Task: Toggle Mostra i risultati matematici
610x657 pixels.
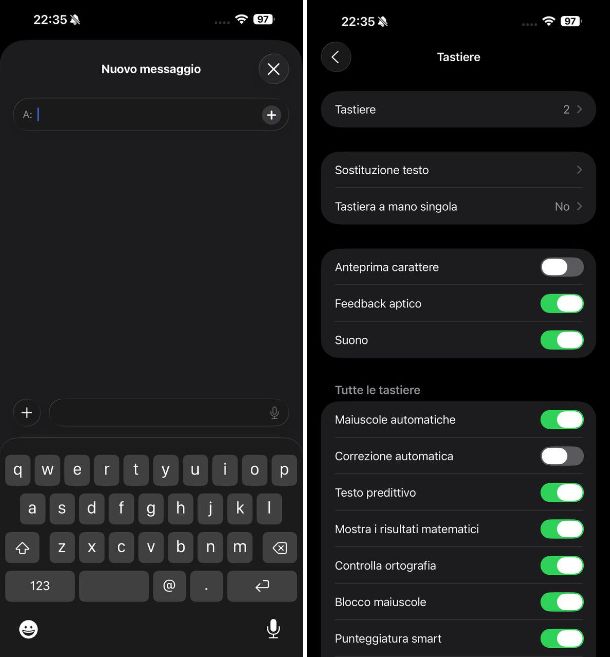Action: coord(561,529)
